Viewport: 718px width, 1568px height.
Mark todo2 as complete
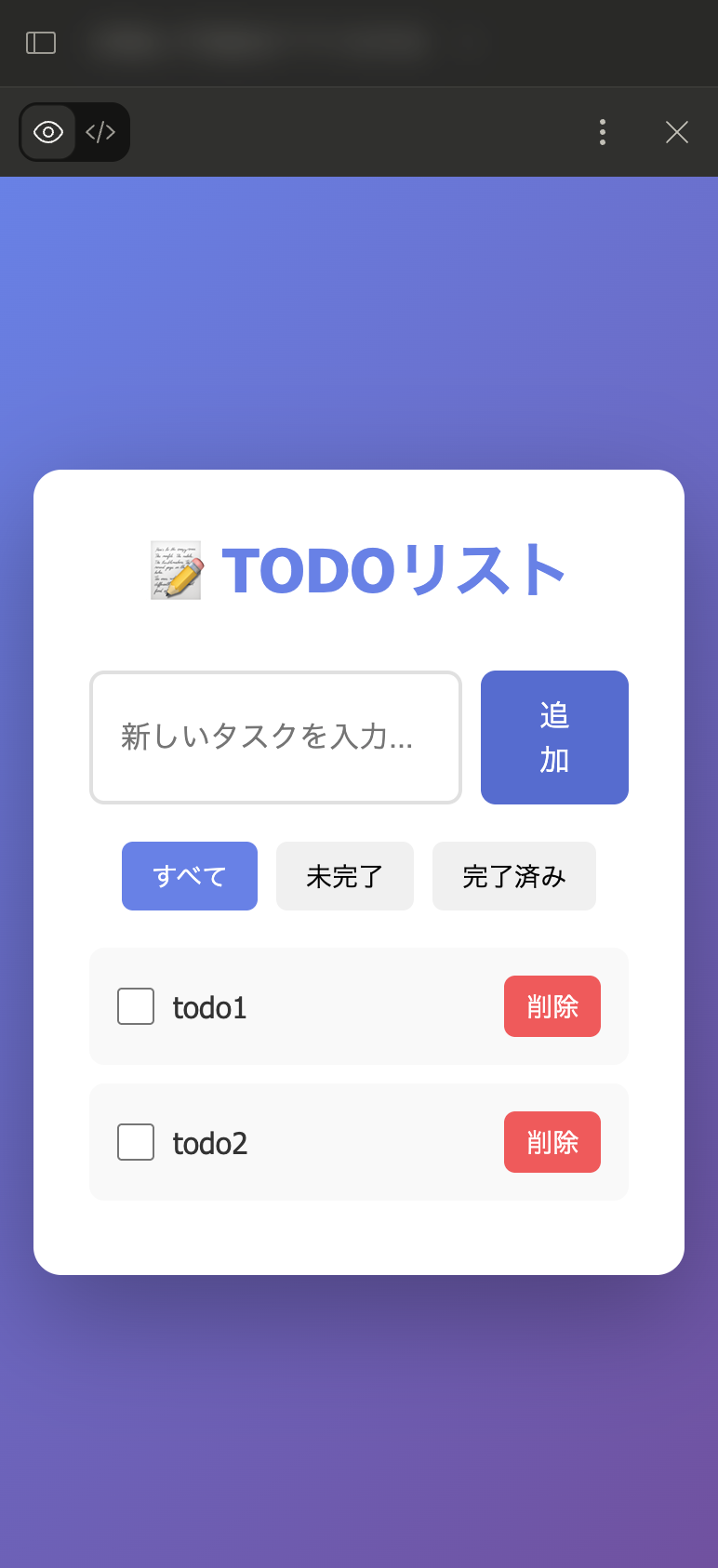(x=136, y=1142)
